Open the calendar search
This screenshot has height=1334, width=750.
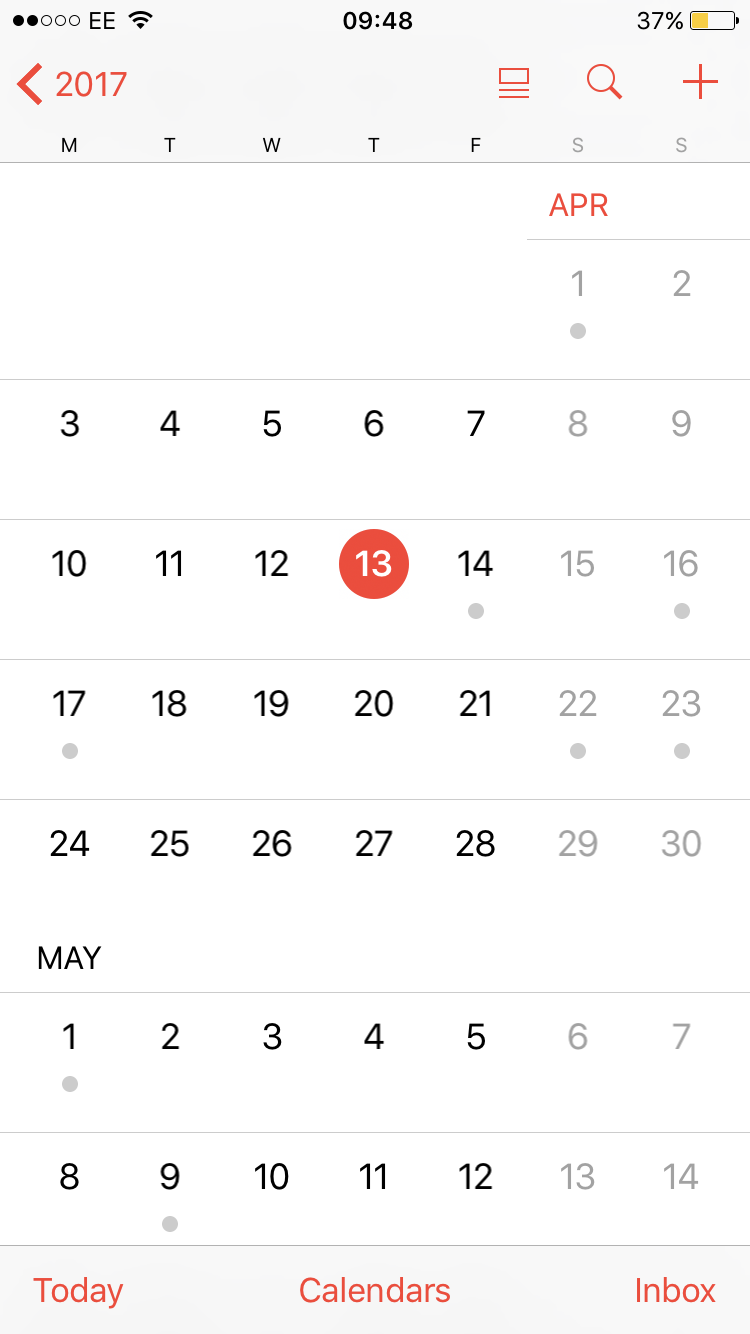coord(604,83)
